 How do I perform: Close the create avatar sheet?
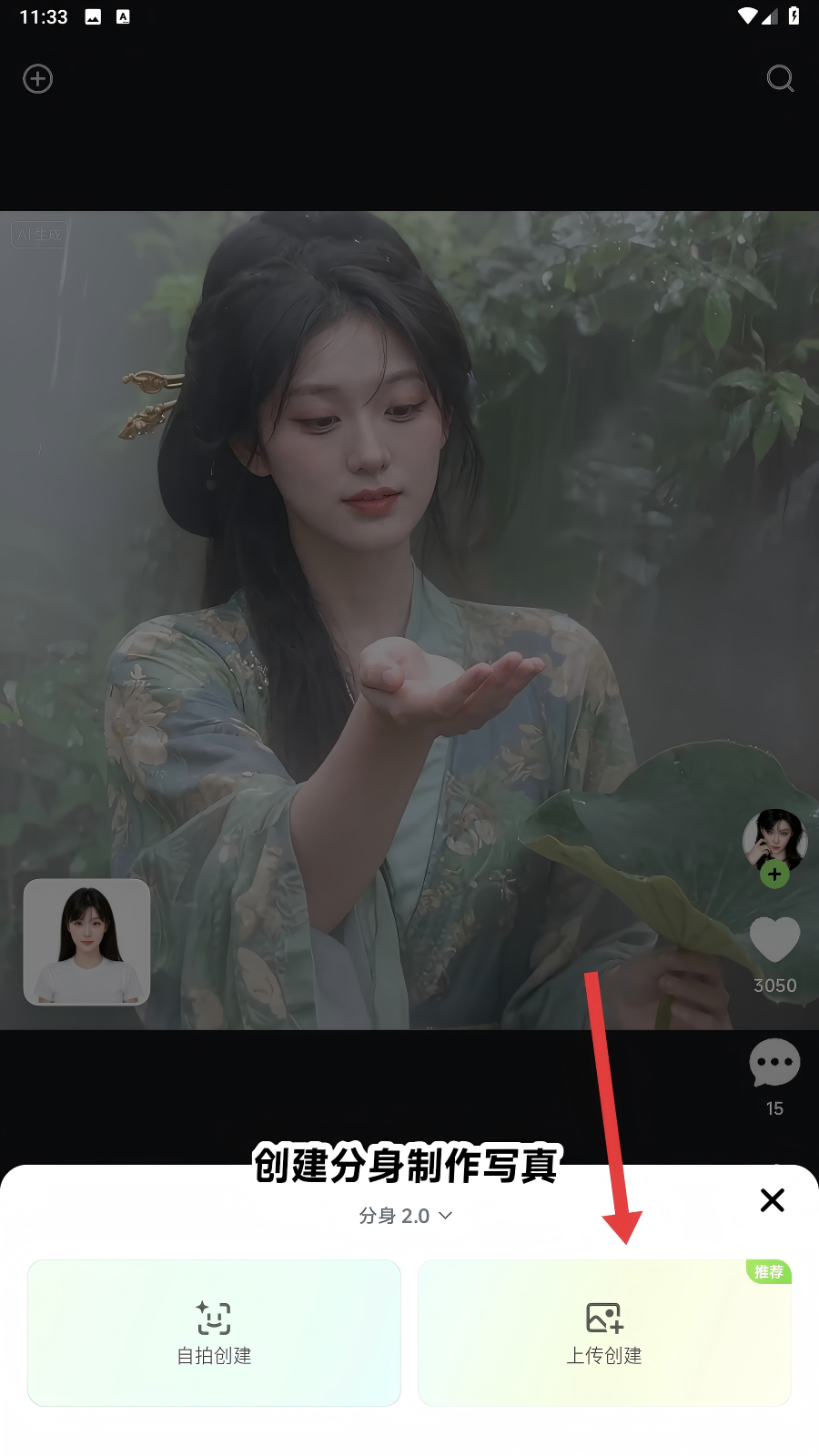[772, 1200]
